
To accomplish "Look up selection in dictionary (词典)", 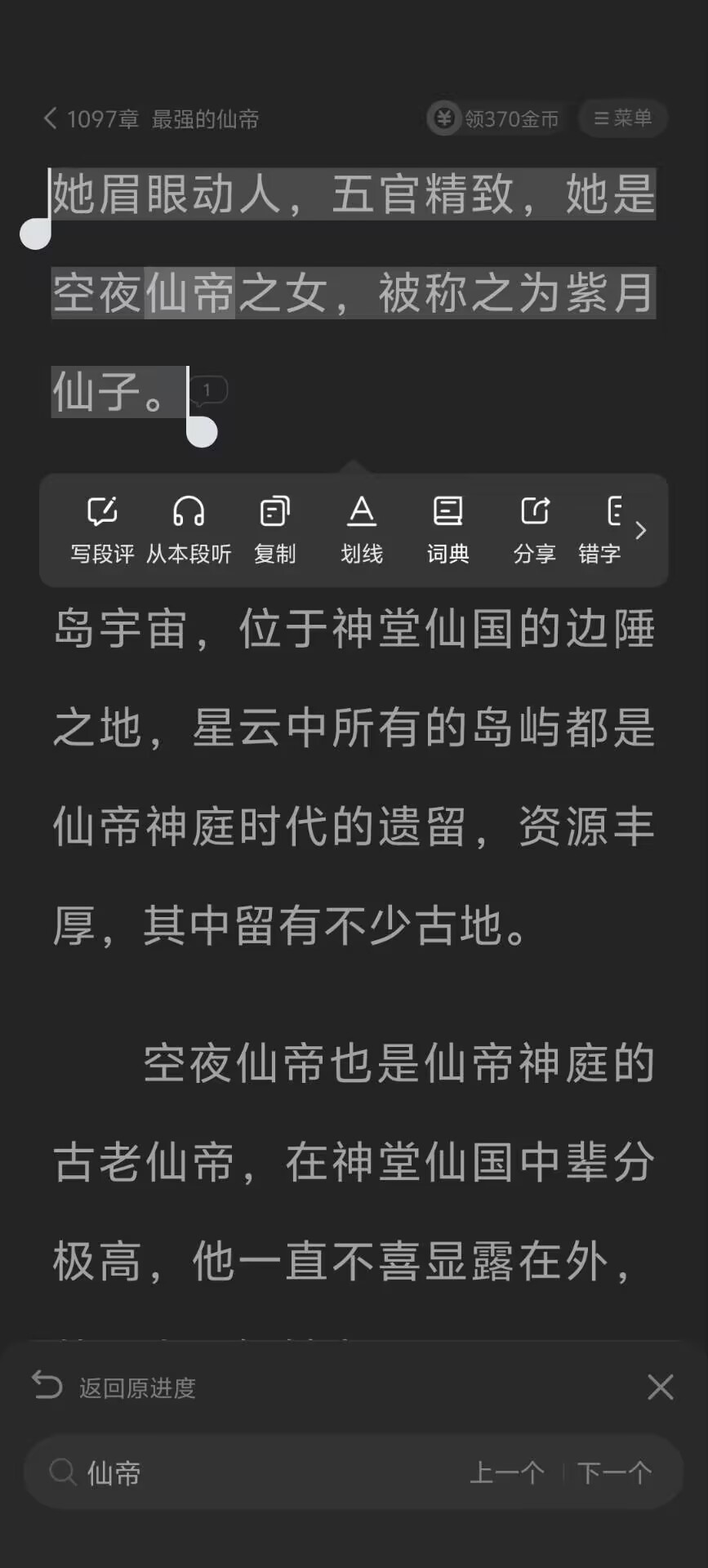I will coord(448,529).
